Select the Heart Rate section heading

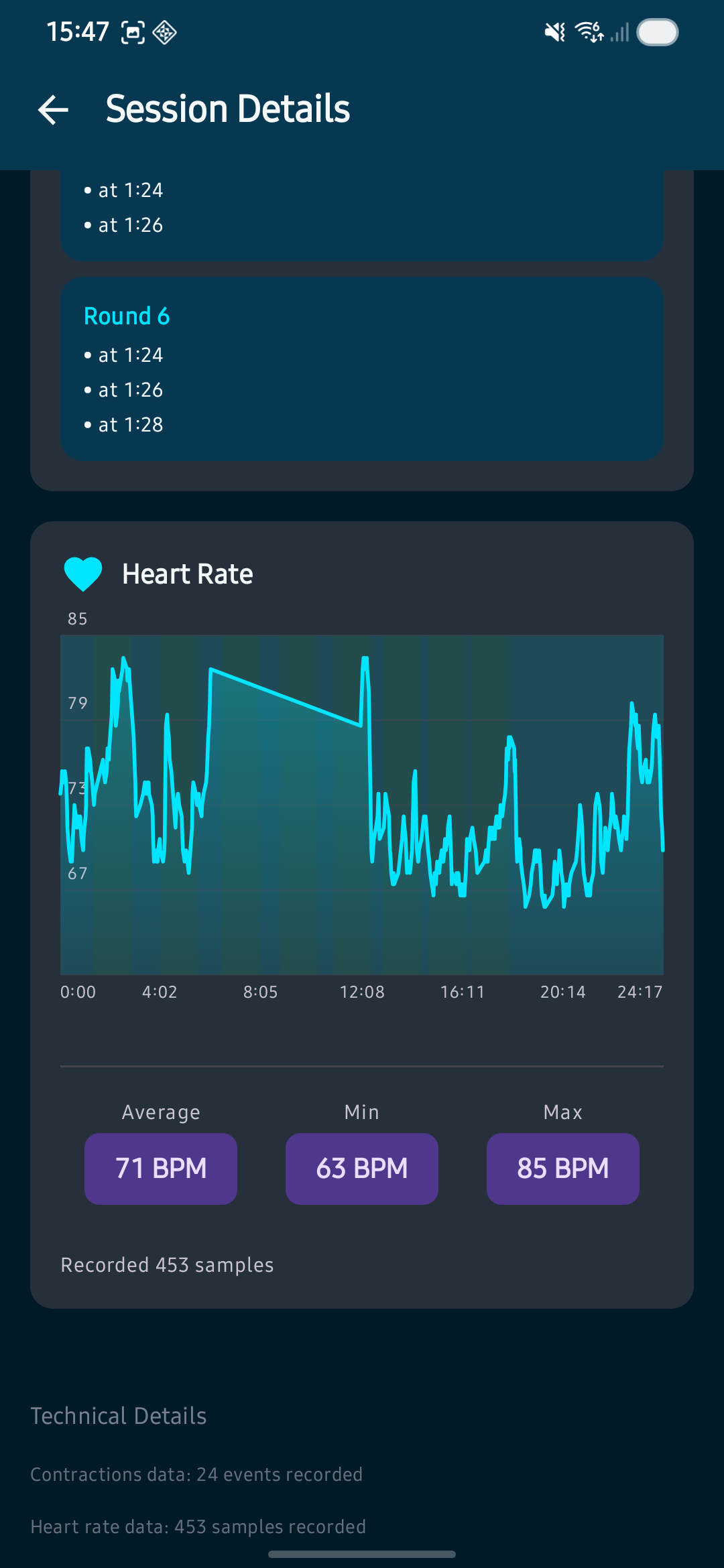[187, 573]
